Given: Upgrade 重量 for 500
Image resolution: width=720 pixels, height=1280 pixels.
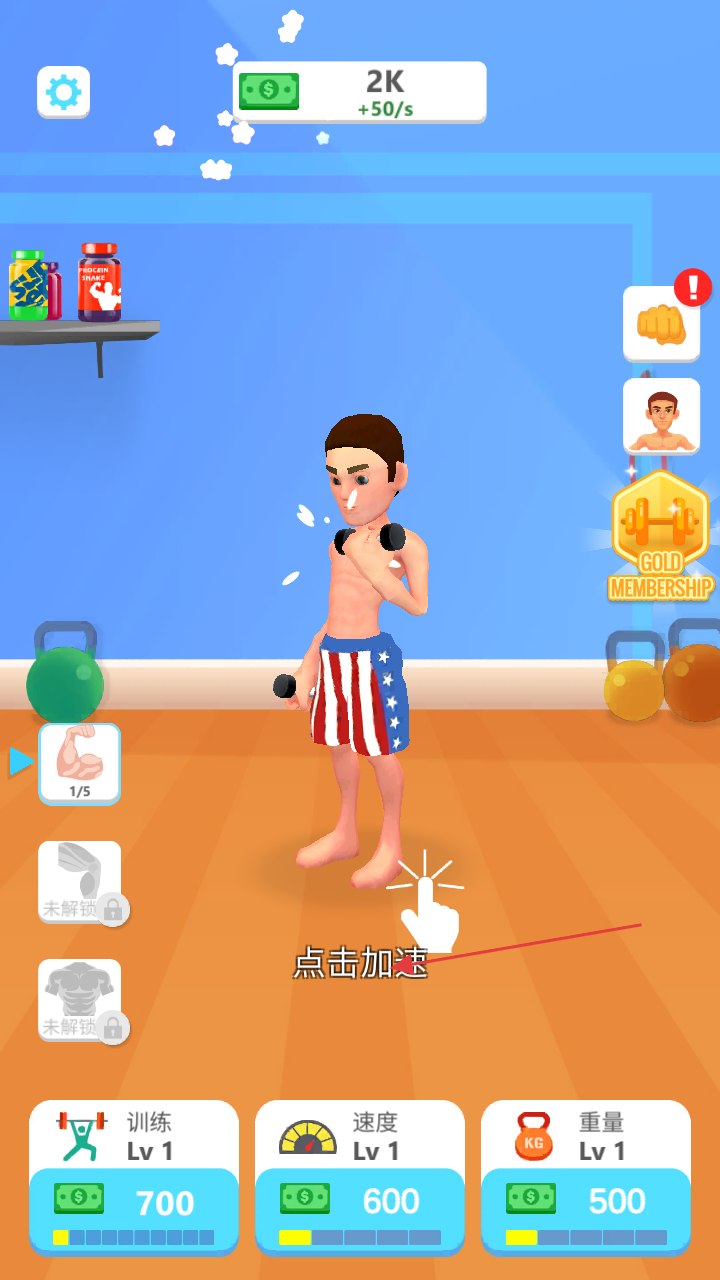Looking at the screenshot, I should pos(586,1202).
